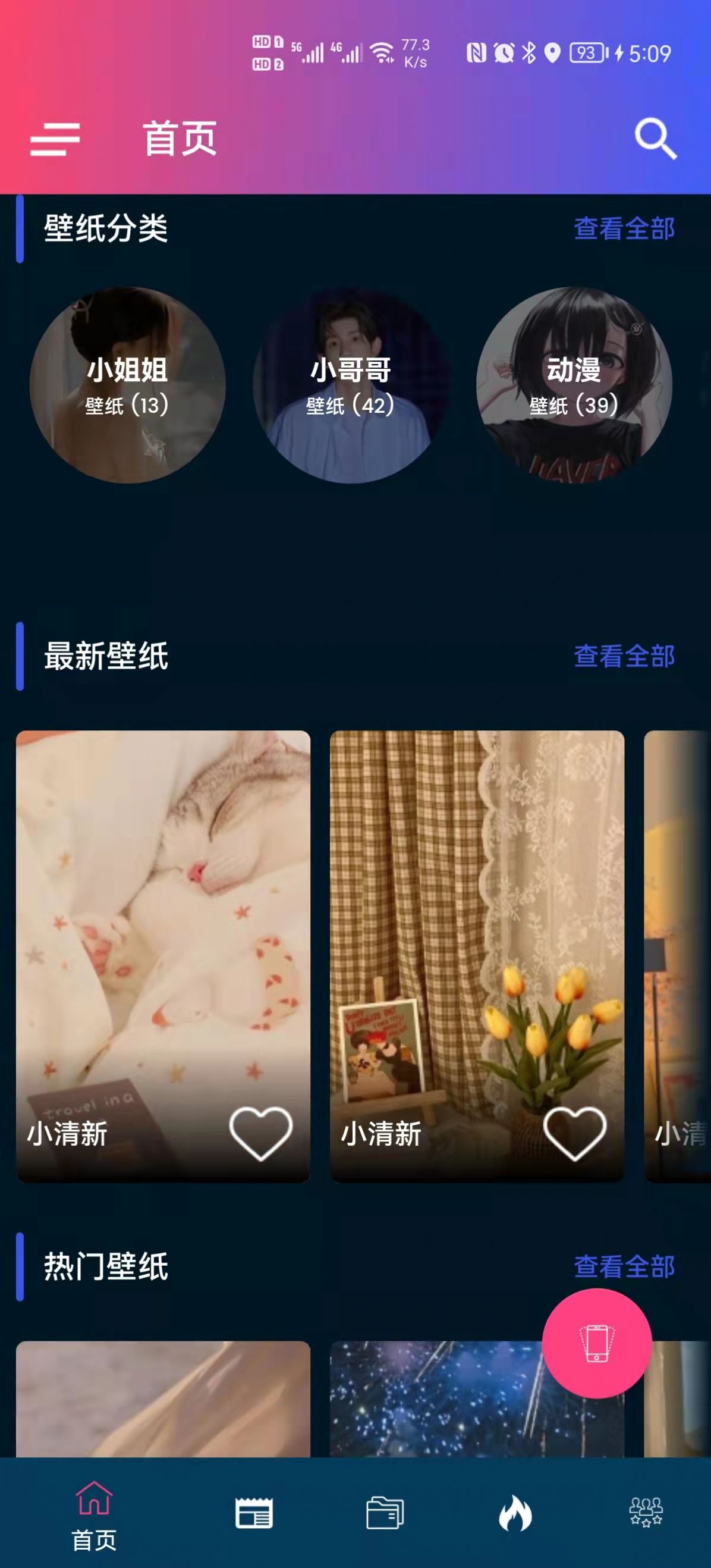
Task: Open the hamburger navigation menu
Action: [56, 139]
